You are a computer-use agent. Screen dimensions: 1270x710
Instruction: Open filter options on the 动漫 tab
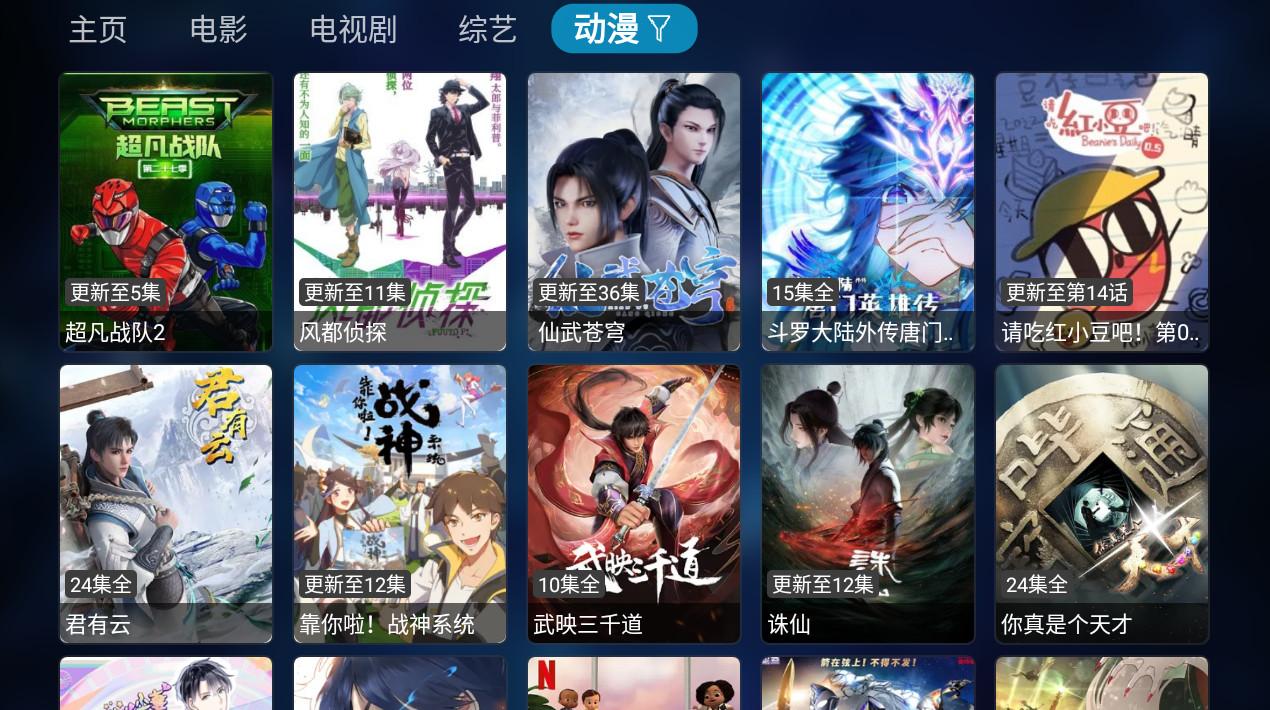point(659,29)
